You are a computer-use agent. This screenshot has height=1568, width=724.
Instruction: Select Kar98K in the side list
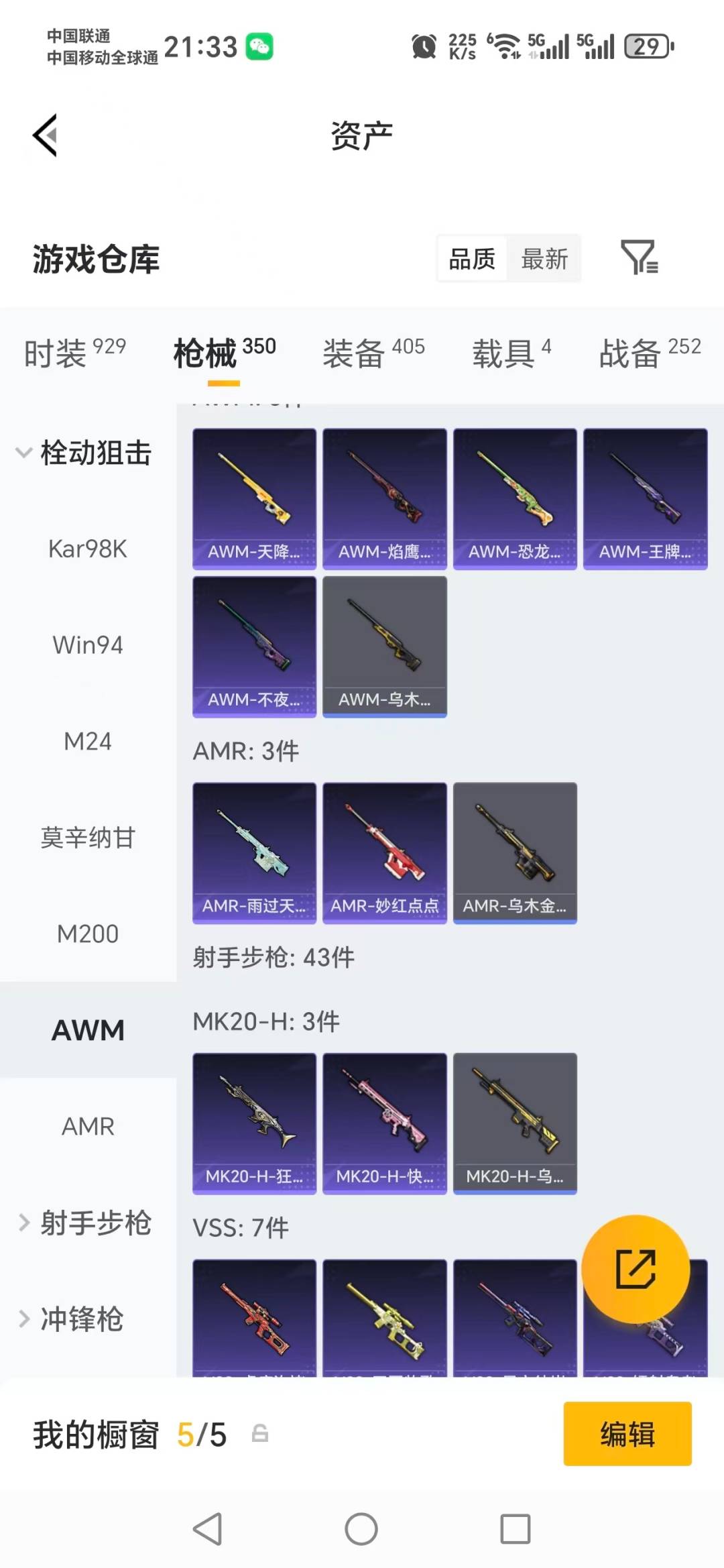point(88,549)
